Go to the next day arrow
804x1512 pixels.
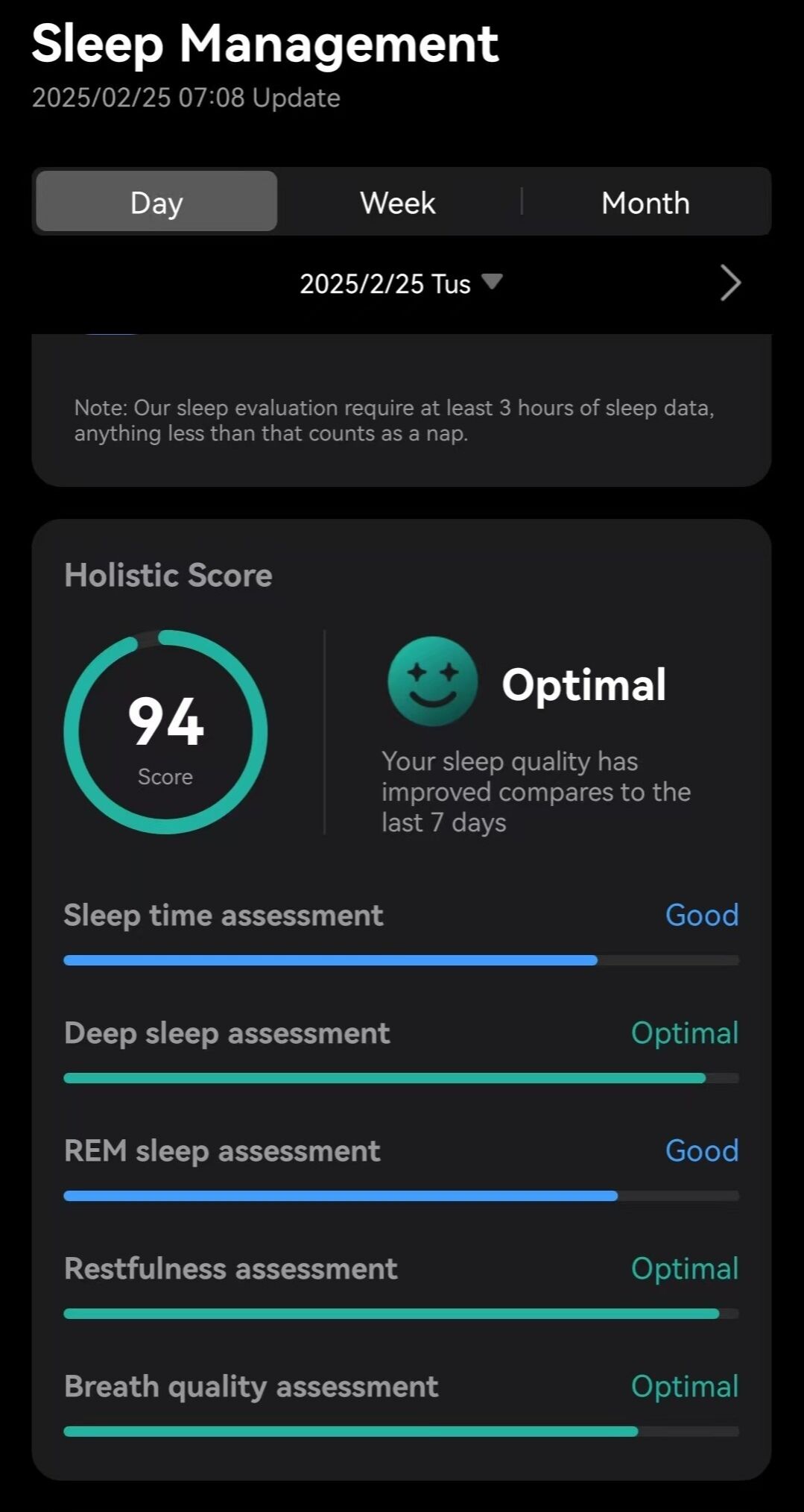730,283
